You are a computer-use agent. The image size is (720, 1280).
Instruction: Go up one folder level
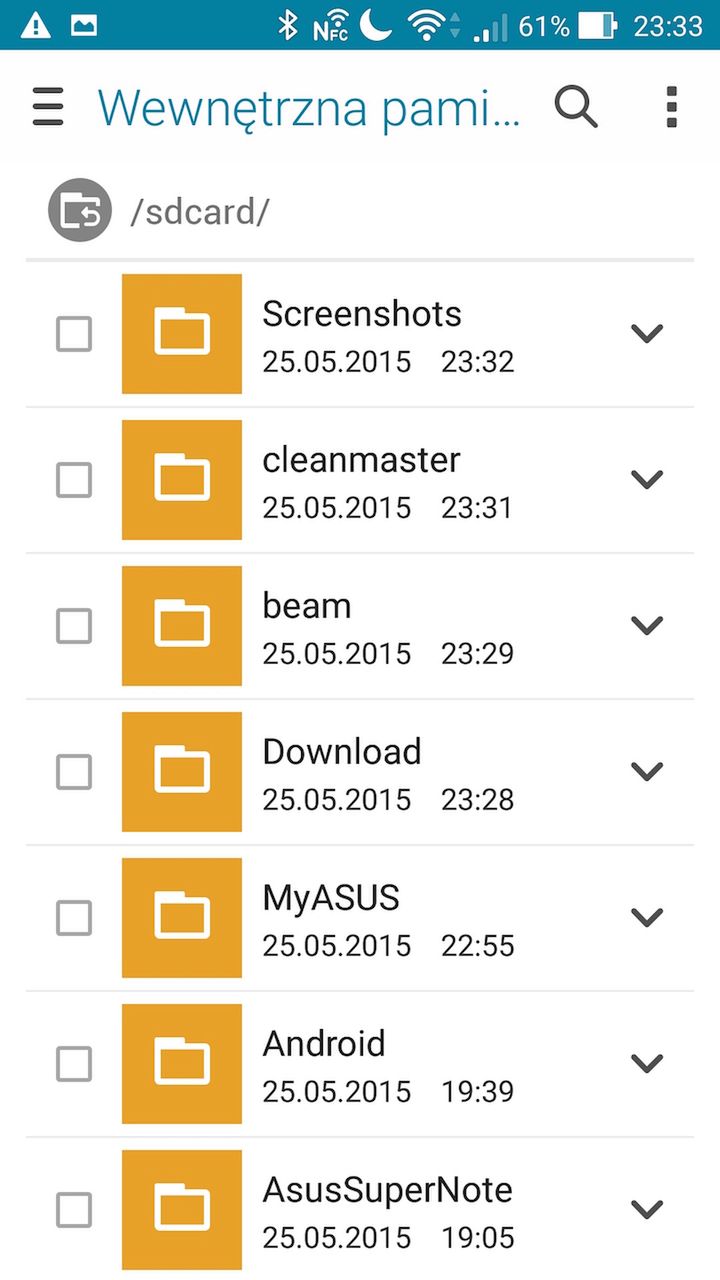[x=80, y=211]
